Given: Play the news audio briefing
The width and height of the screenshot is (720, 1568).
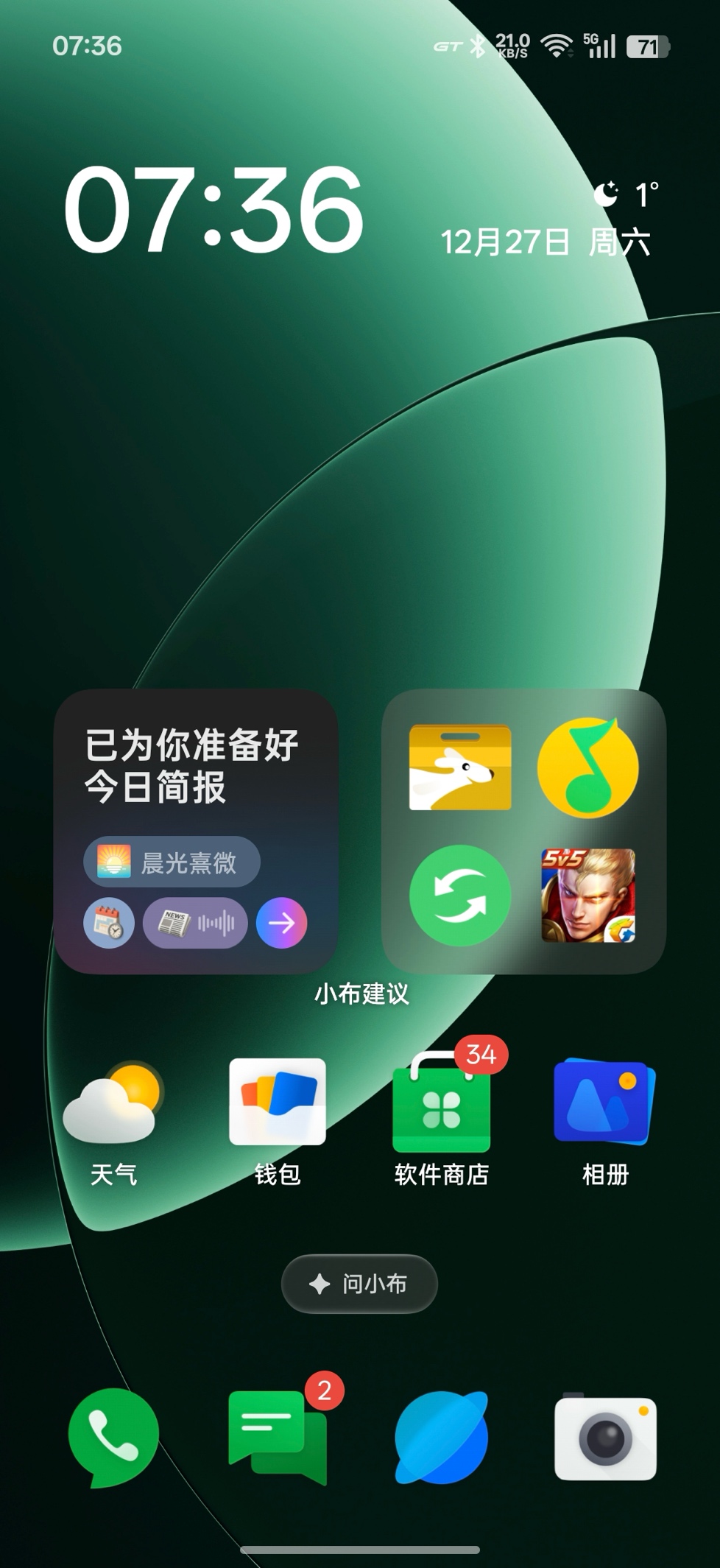Looking at the screenshot, I should [195, 923].
